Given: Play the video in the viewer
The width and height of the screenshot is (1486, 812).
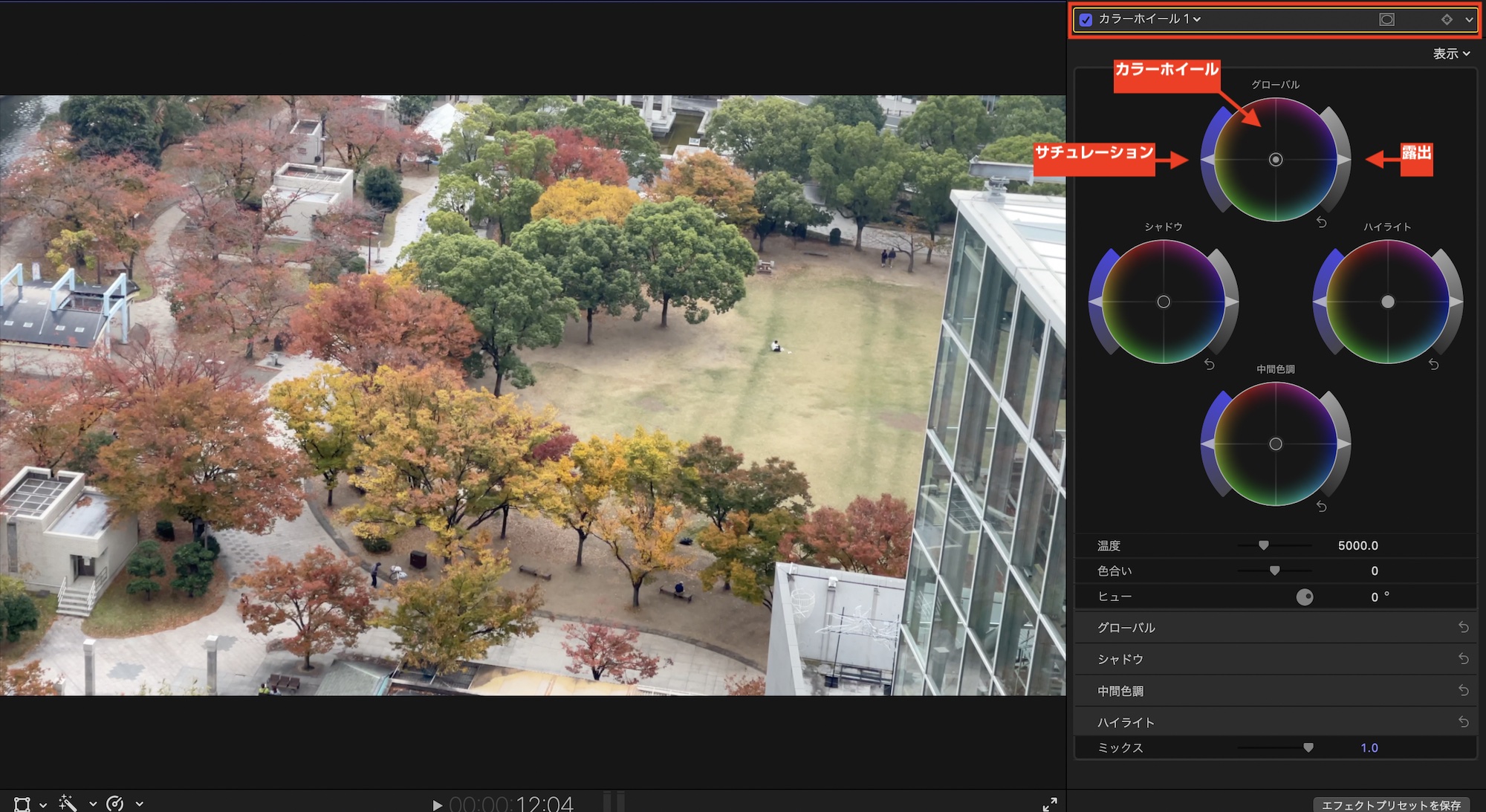Looking at the screenshot, I should (437, 805).
